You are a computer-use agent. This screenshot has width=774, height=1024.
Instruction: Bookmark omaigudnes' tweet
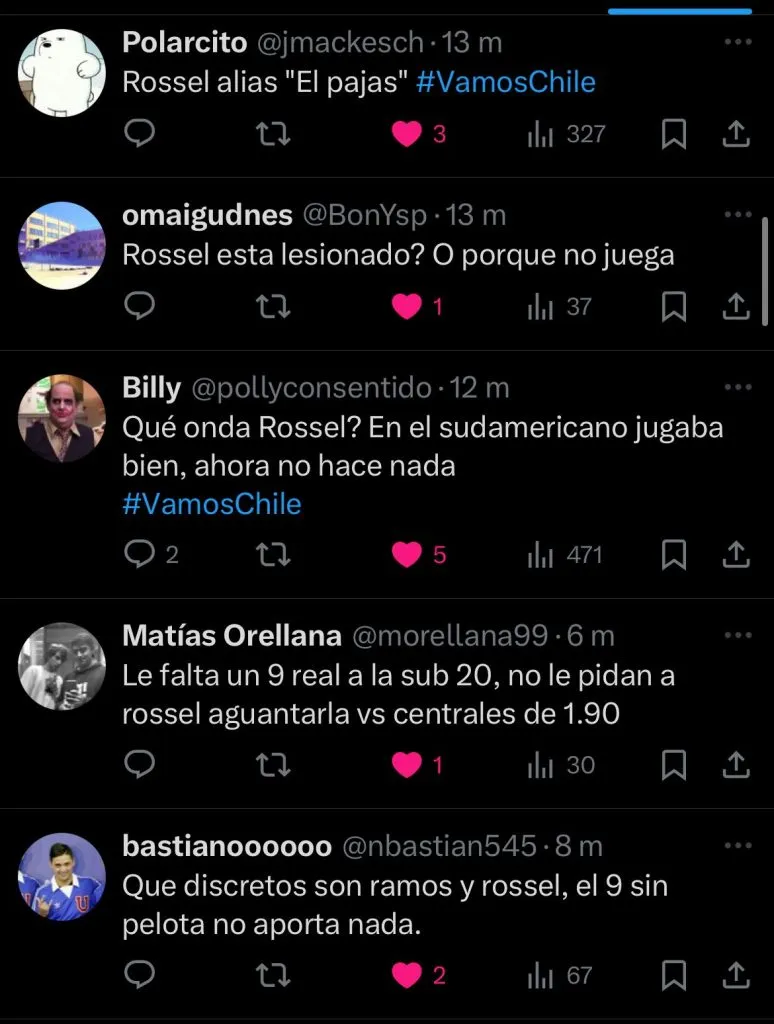pyautogui.click(x=675, y=307)
